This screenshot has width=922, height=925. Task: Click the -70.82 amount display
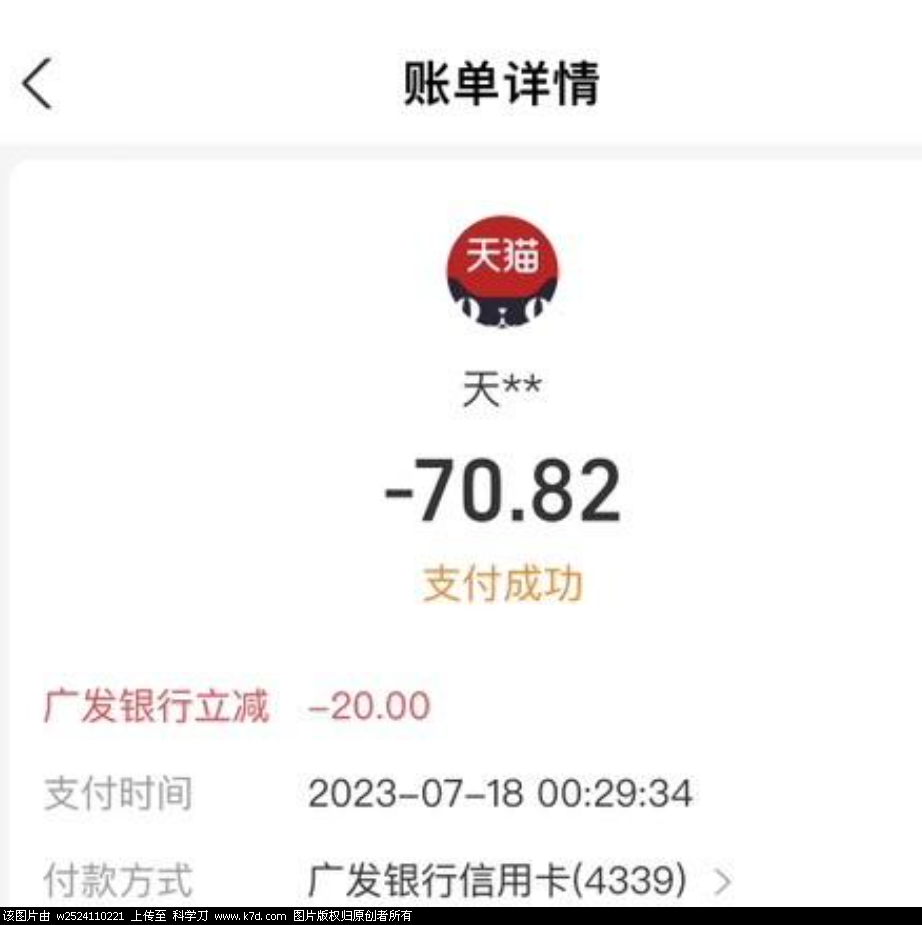[x=499, y=490]
